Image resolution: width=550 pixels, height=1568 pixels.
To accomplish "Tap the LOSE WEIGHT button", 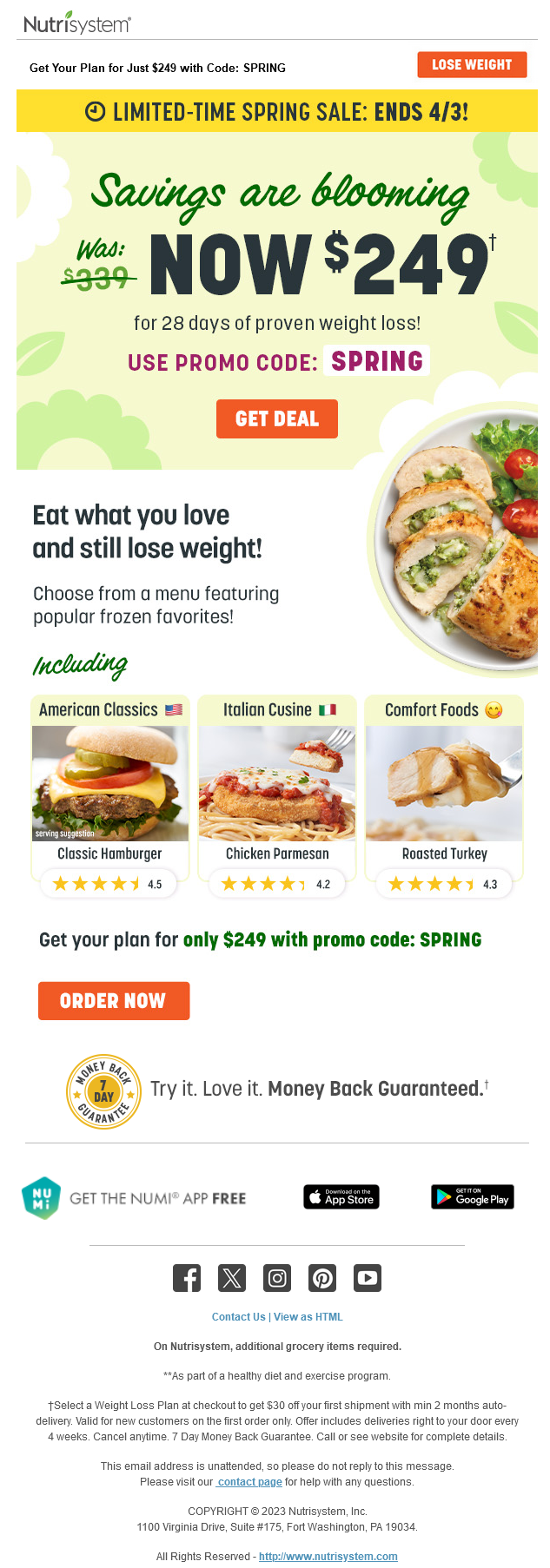I will (472, 65).
